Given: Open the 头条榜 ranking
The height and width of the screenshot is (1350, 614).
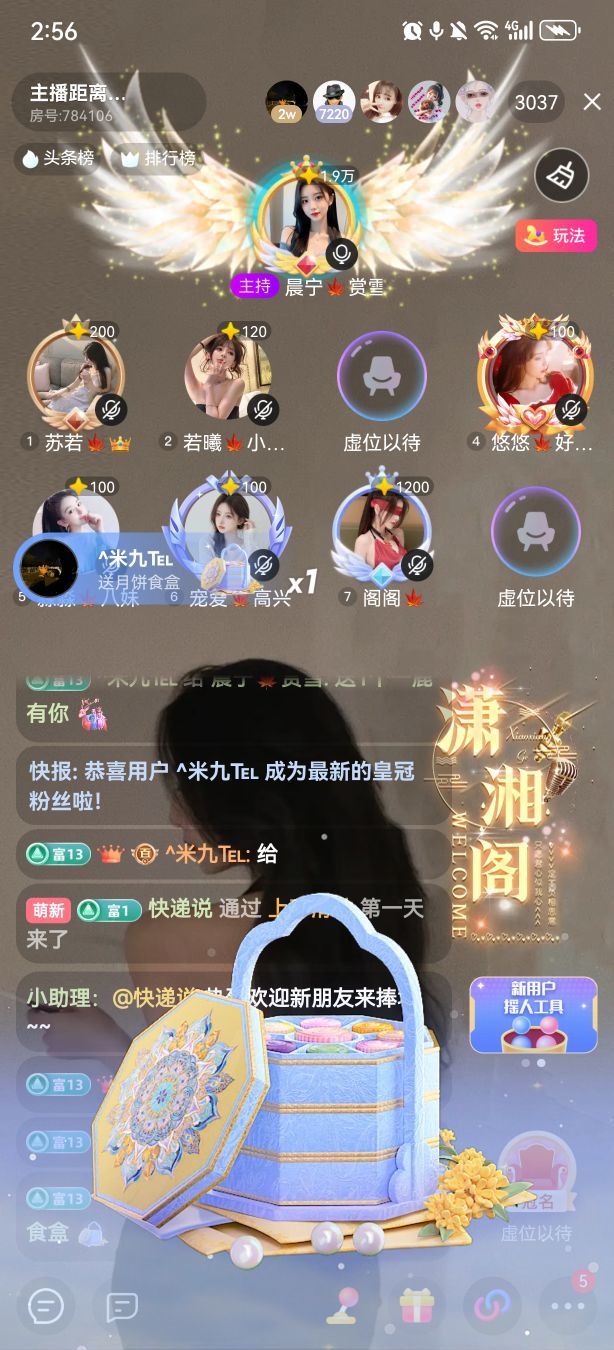Looking at the screenshot, I should [57, 158].
